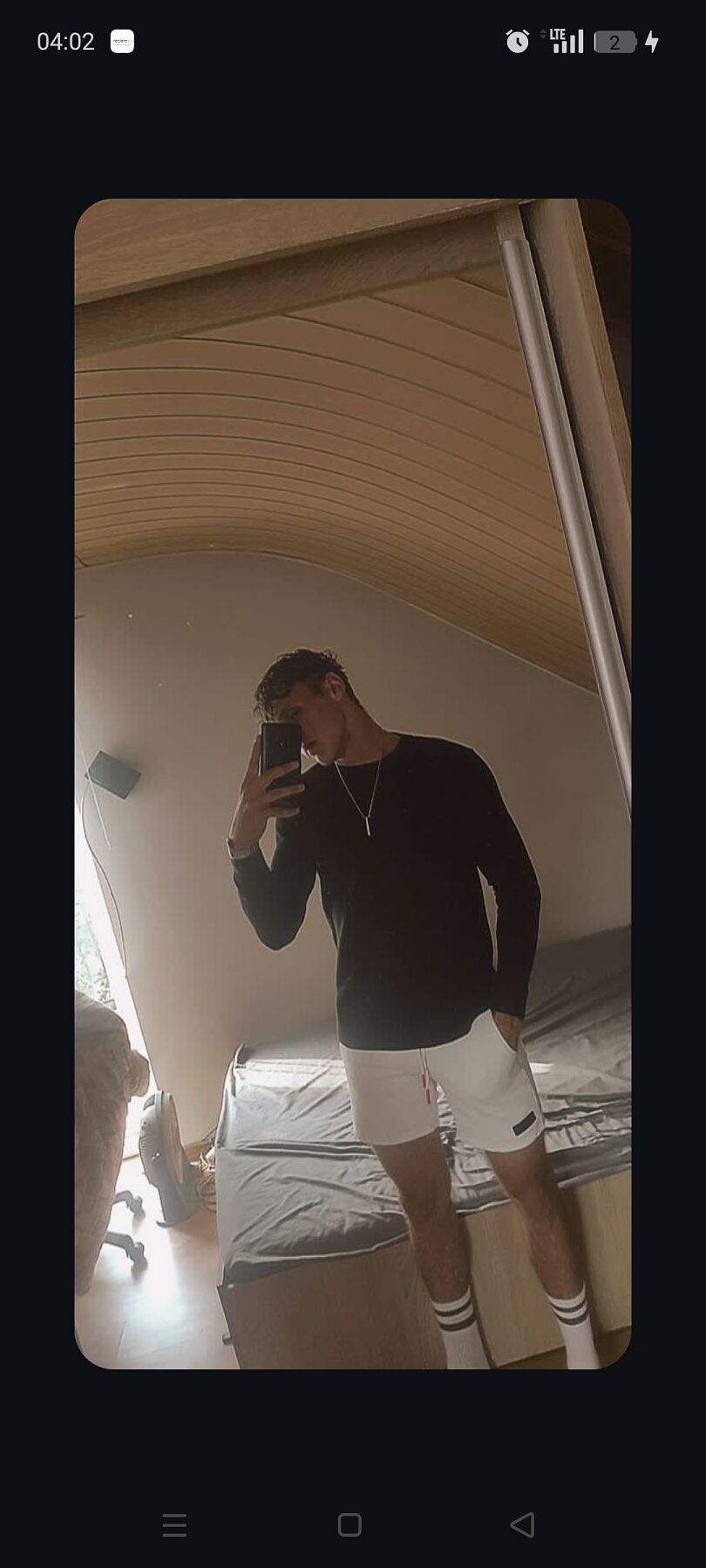Tap the displayed mirror selfie photo
This screenshot has height=1568, width=706.
(352, 783)
